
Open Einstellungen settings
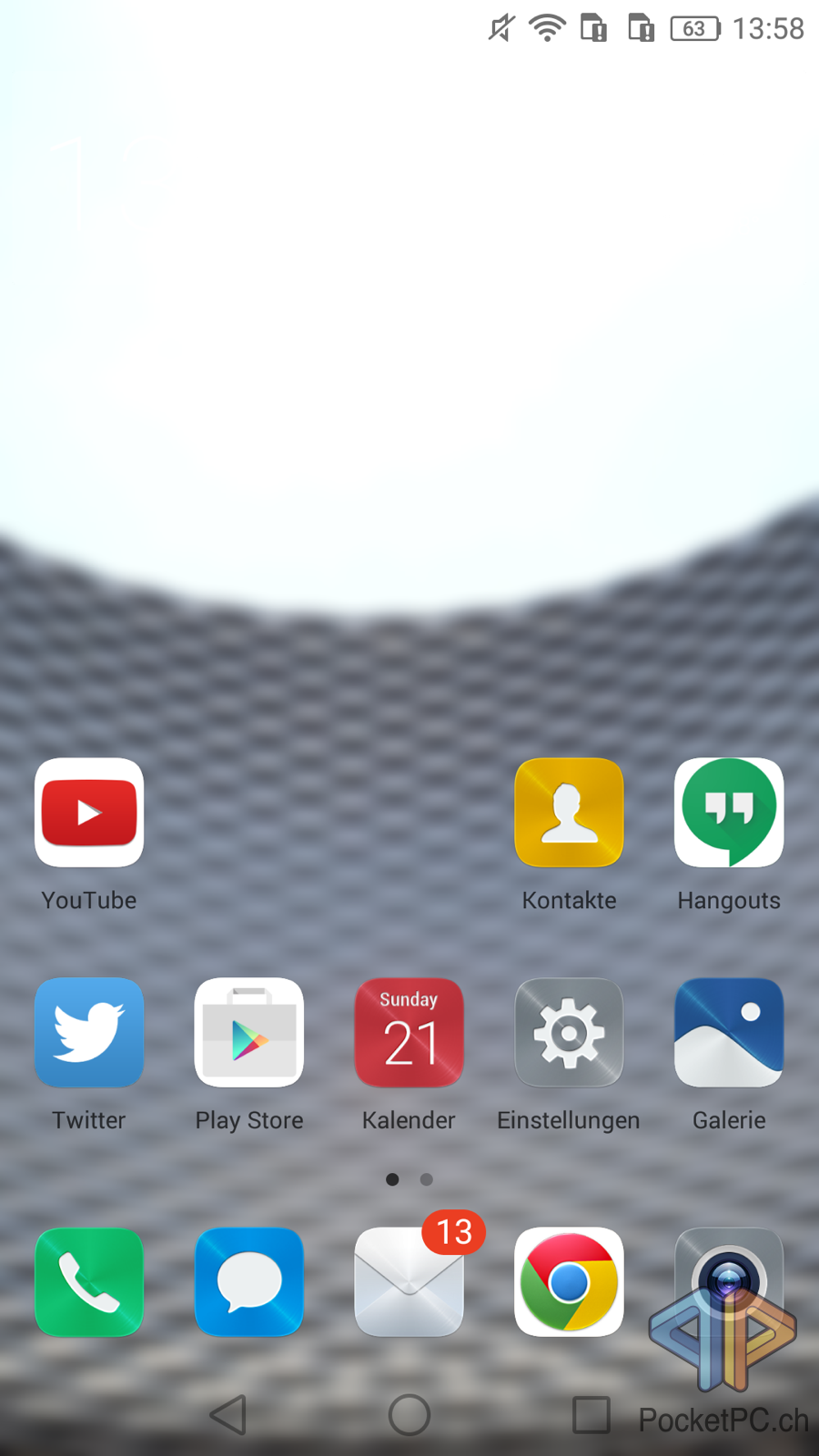coord(569,1033)
